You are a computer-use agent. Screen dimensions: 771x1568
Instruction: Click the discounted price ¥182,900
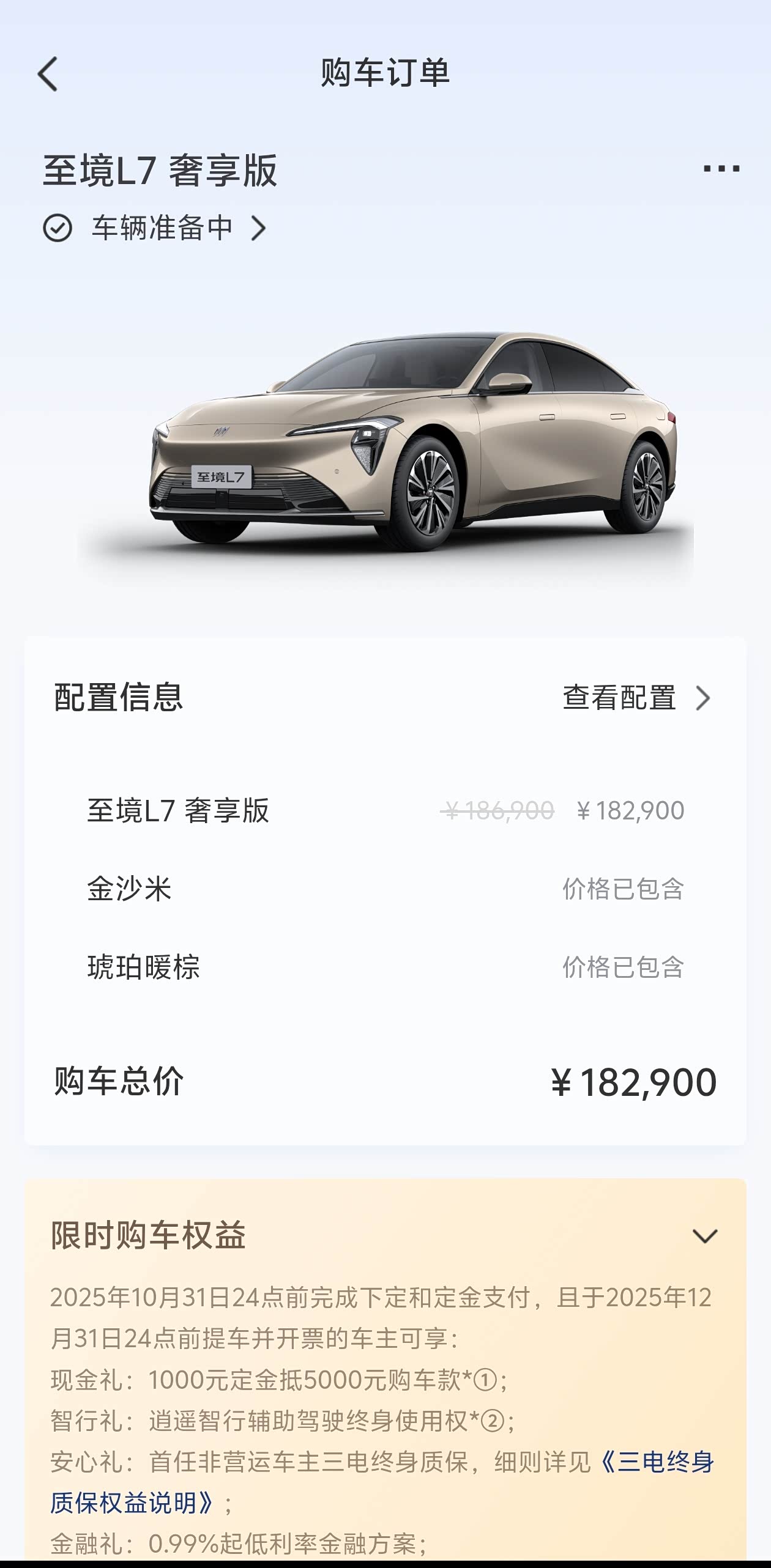630,809
